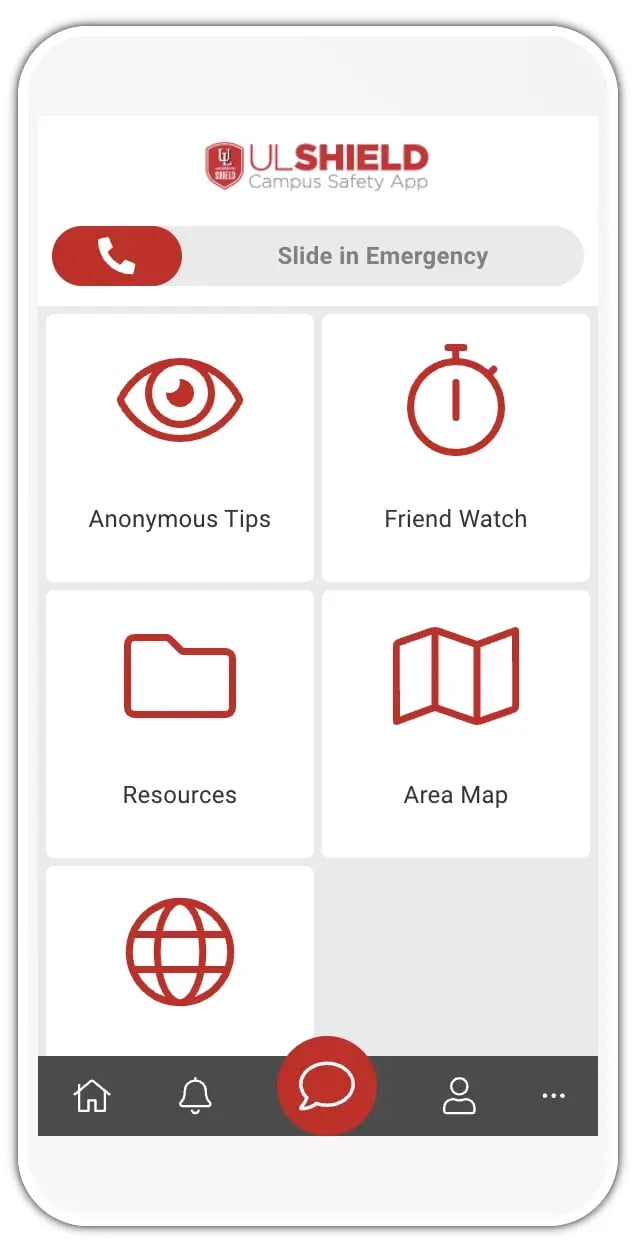This screenshot has height=1248, width=640.
Task: Open the Anonymous Tips tile
Action: point(180,447)
